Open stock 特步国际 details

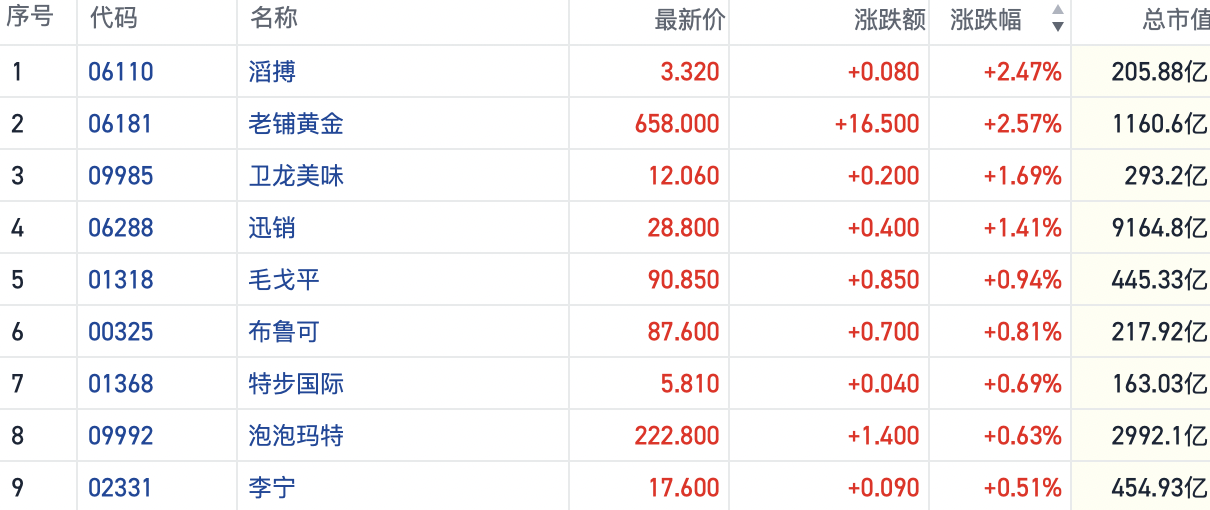click(296, 384)
